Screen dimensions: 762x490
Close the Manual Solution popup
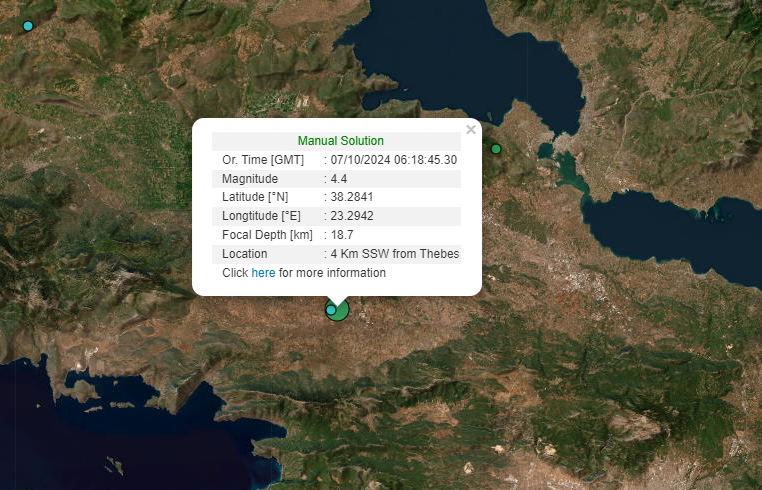(471, 129)
